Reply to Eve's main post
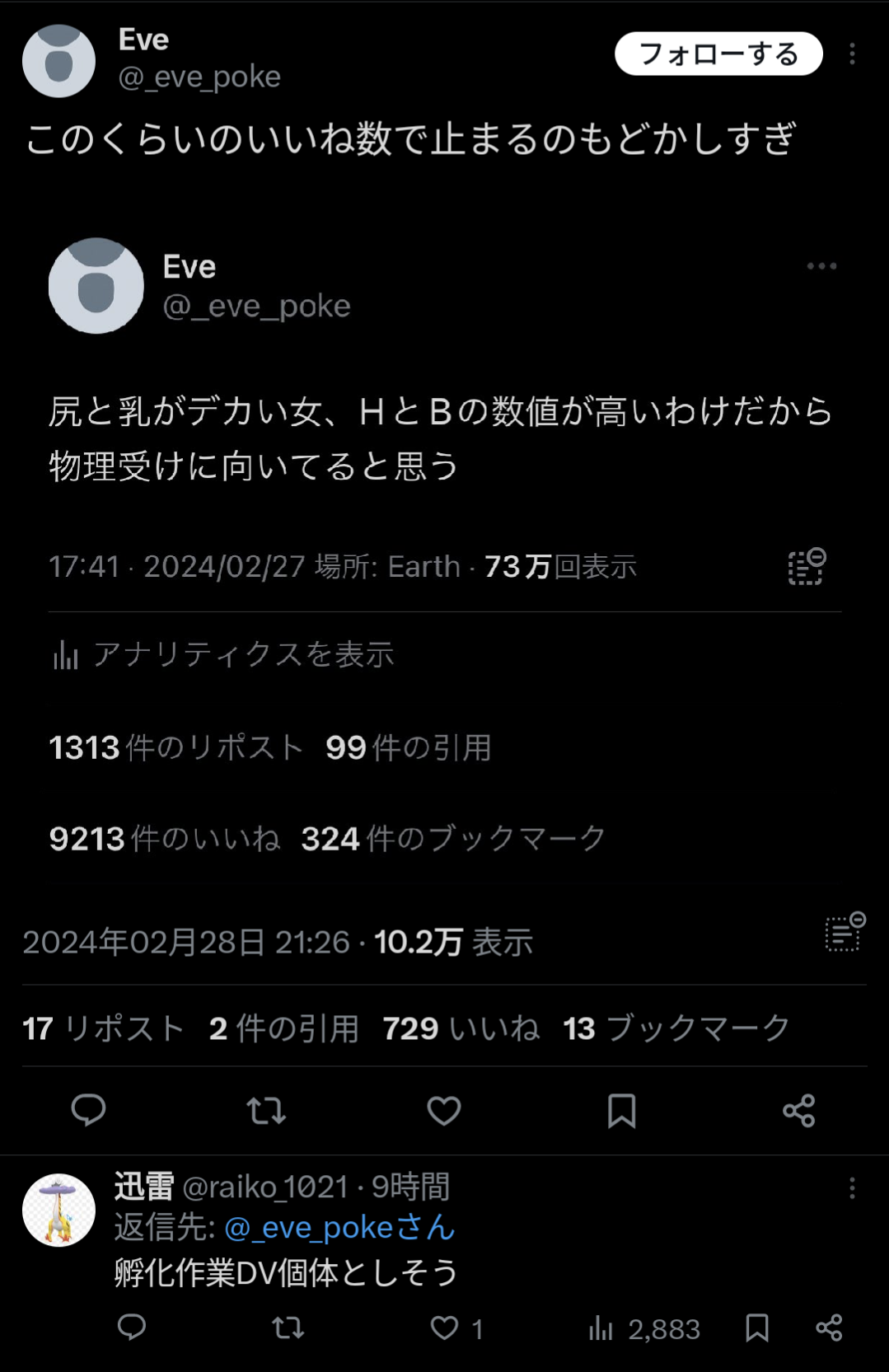Screen dimensions: 889x1372 click(89, 1111)
